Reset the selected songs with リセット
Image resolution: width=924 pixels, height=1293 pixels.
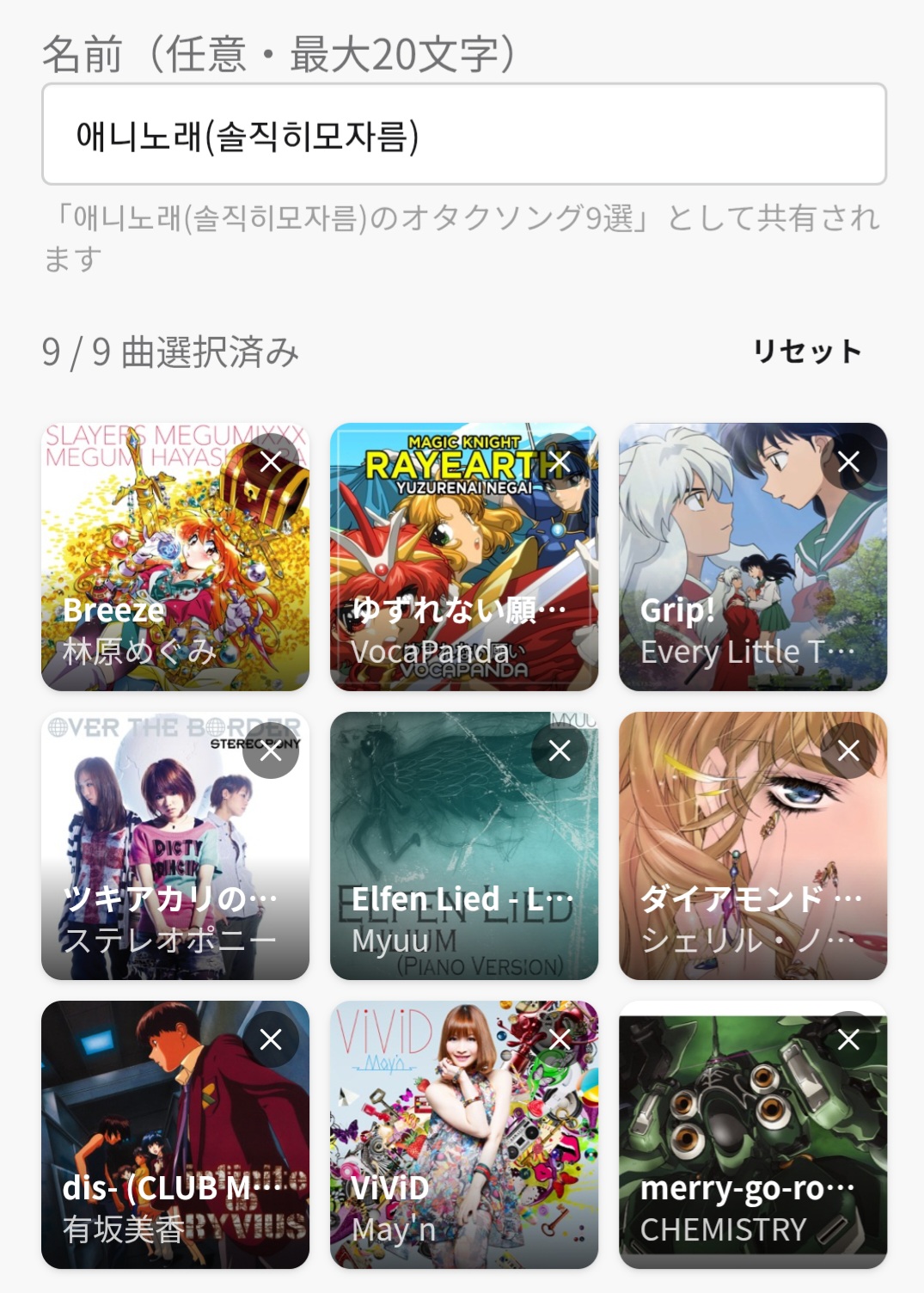tap(806, 351)
